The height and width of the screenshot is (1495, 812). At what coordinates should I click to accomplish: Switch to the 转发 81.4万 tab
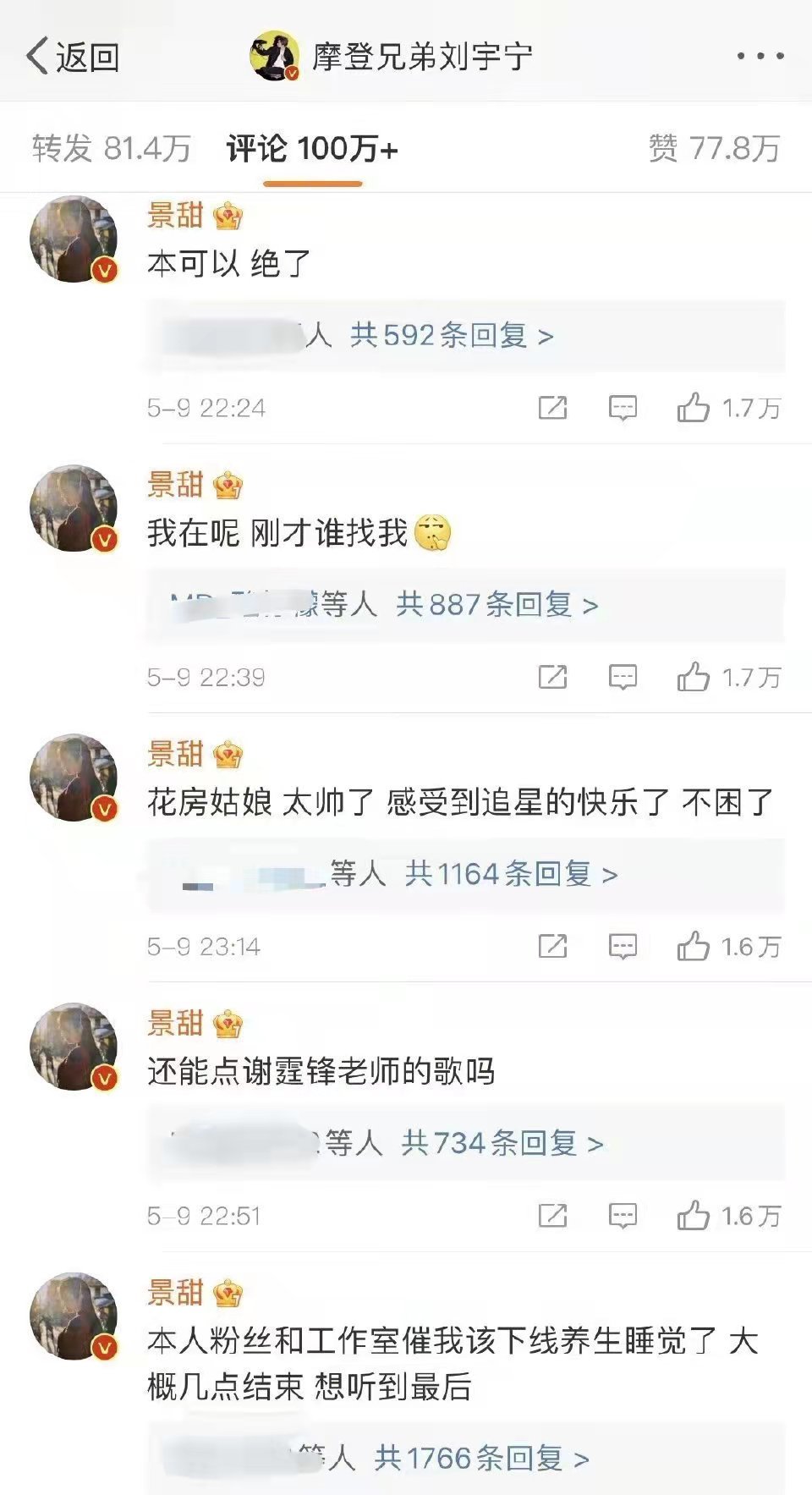click(x=112, y=149)
